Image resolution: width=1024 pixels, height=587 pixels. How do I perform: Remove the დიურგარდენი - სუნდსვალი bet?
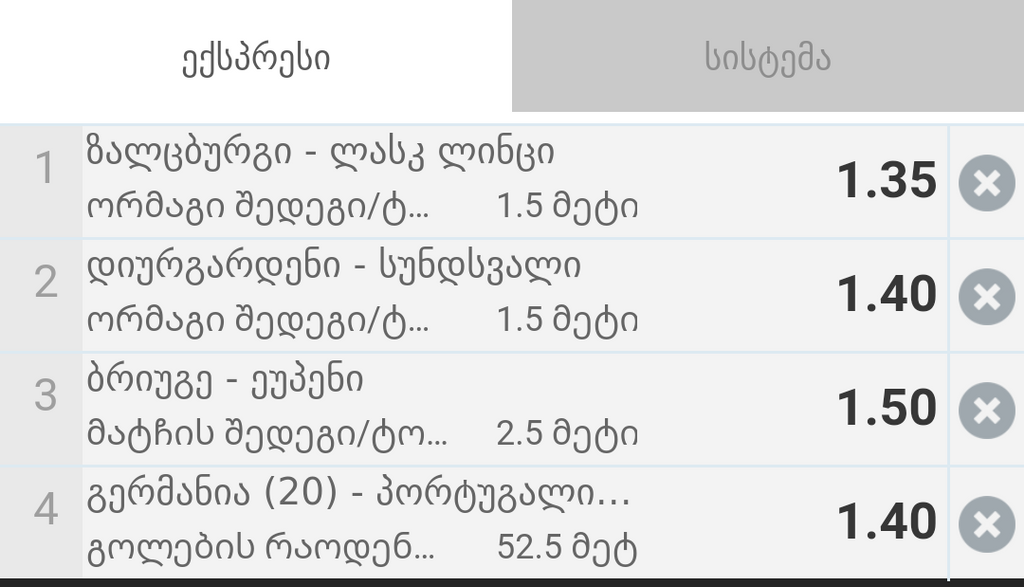click(x=986, y=296)
